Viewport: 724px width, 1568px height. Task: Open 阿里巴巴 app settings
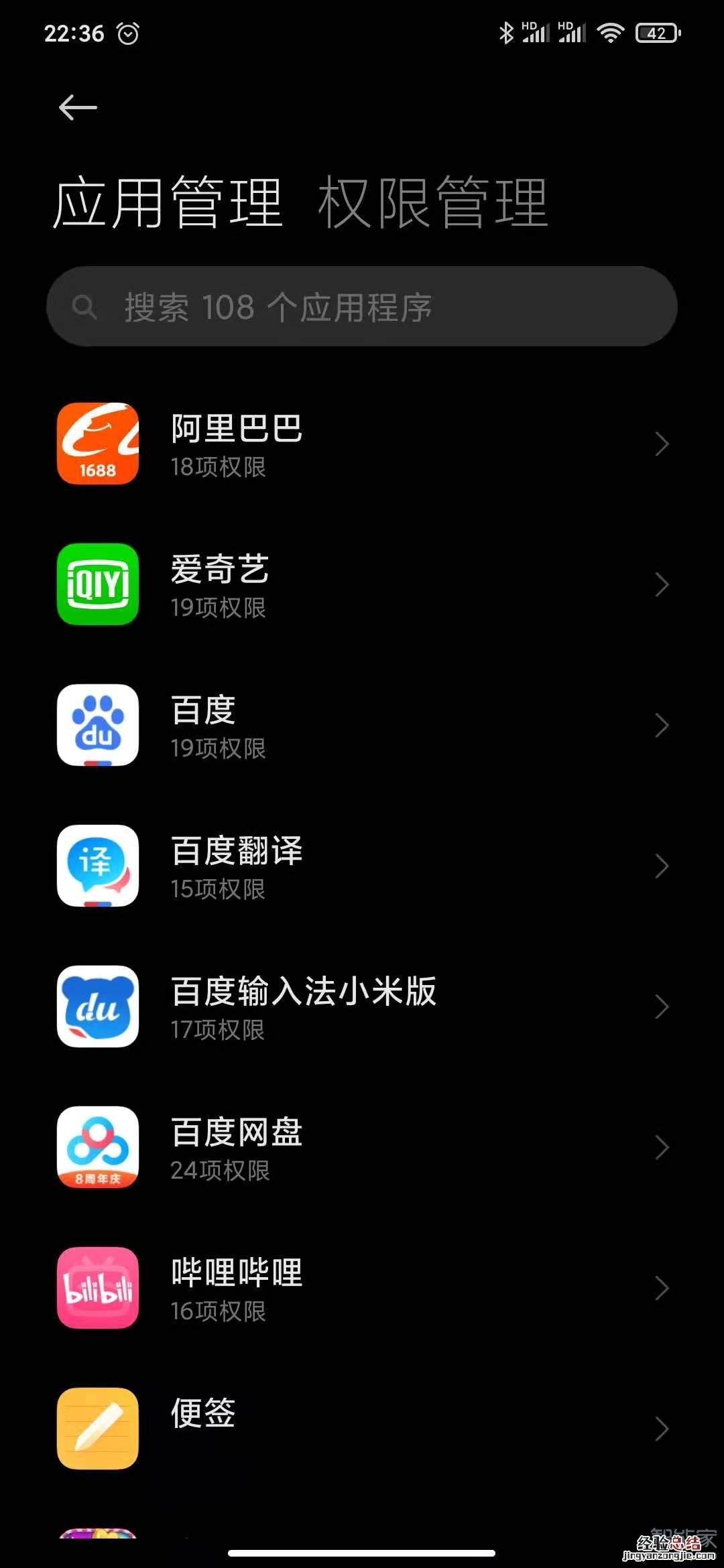point(362,444)
